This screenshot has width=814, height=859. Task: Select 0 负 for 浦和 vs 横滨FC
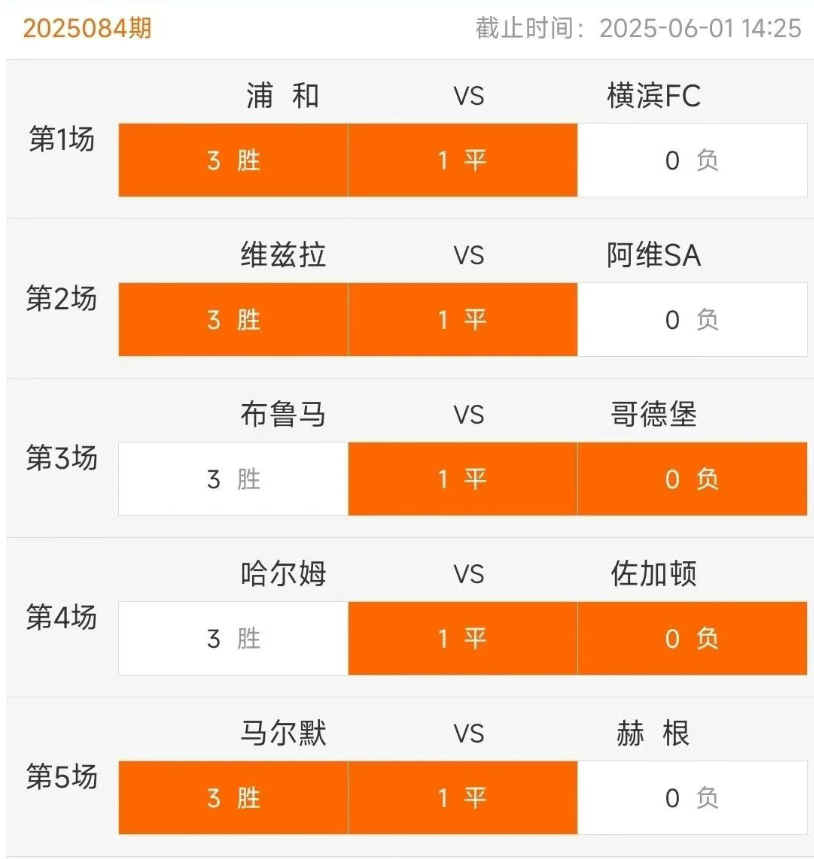[692, 160]
